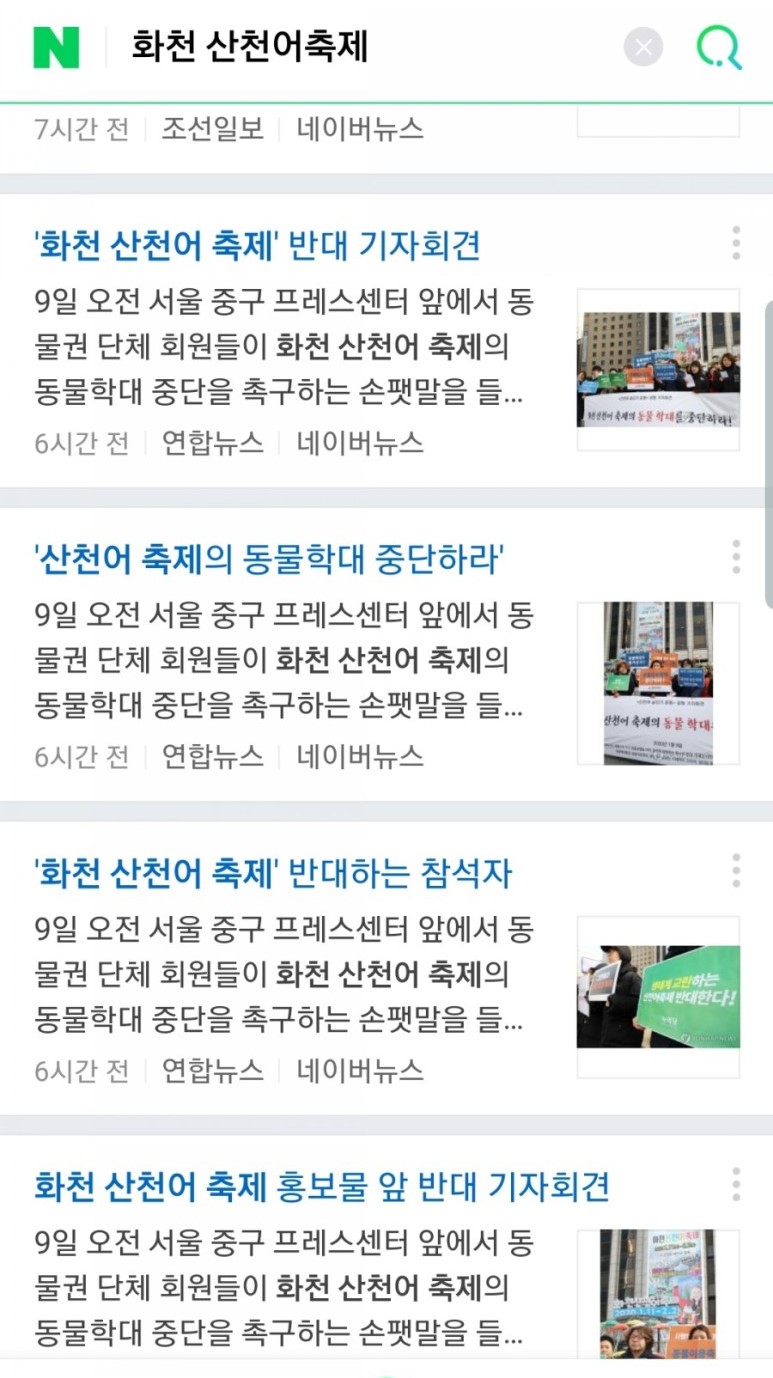This screenshot has height=1378, width=773.
Task: Open article '화천 산천어 축제' 반대하는 참석자
Action: [272, 874]
